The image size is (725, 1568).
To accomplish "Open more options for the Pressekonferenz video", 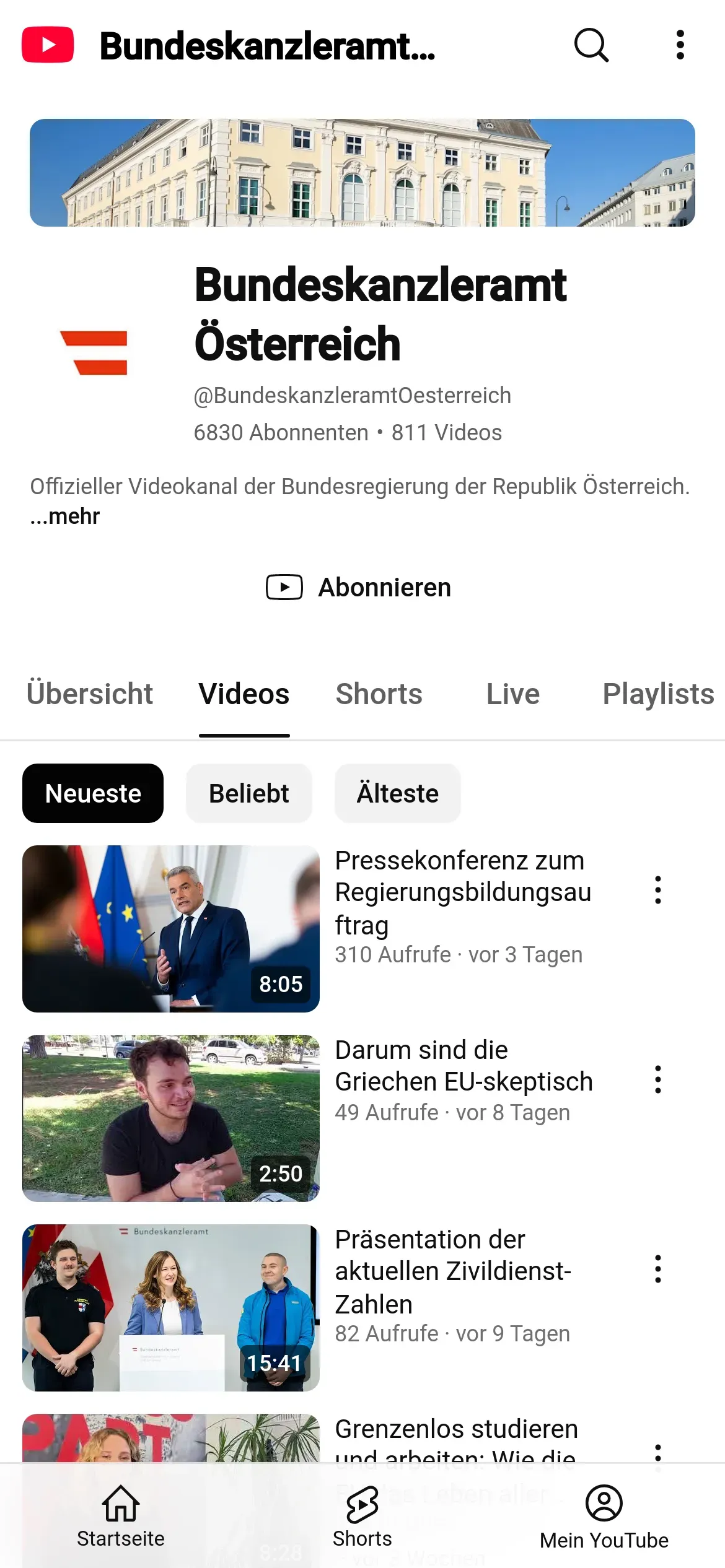I will pyautogui.click(x=657, y=890).
